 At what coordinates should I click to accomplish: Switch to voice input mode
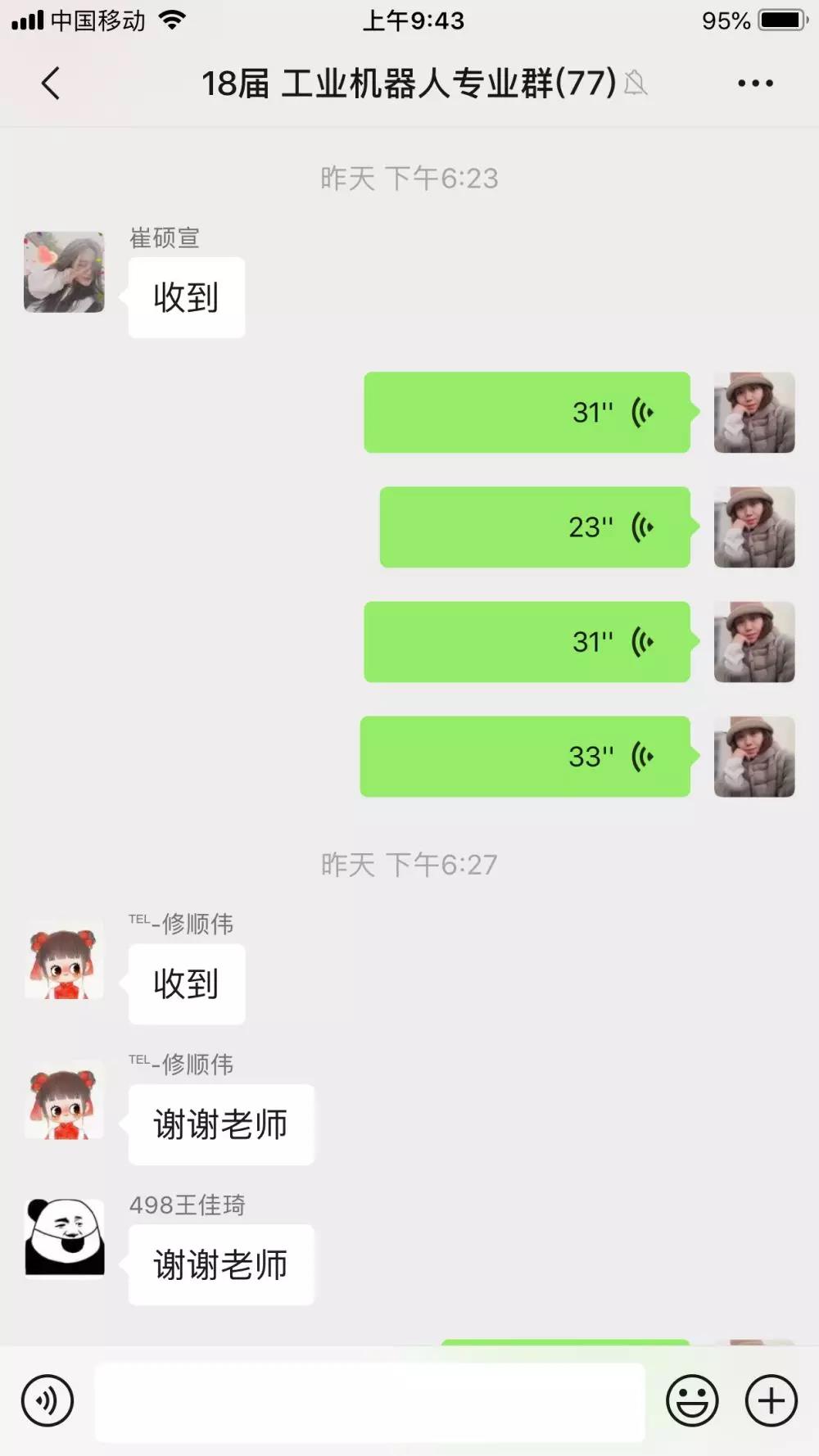tap(48, 1400)
